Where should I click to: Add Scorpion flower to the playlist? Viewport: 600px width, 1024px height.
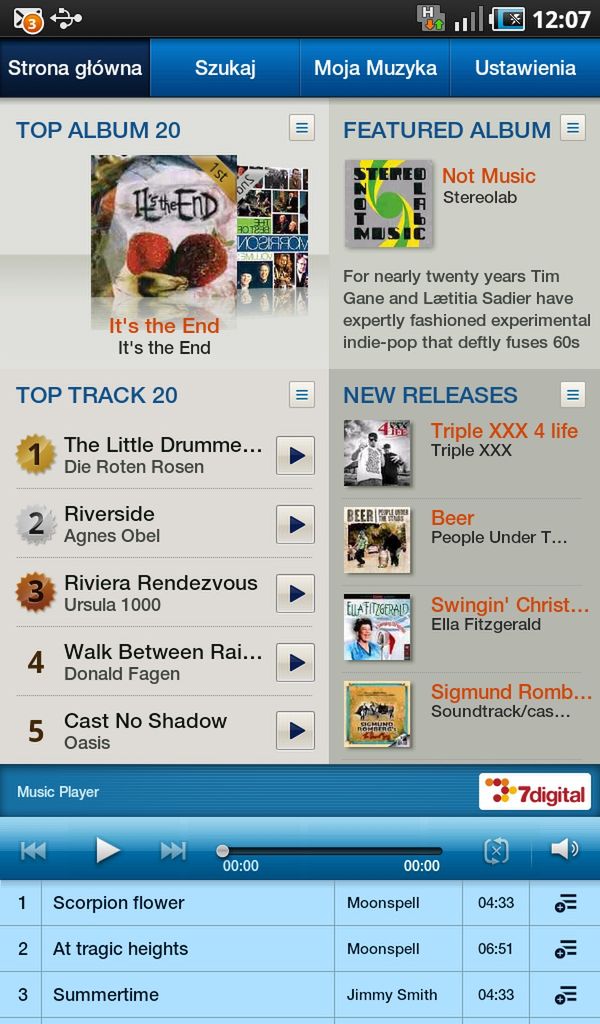point(565,903)
